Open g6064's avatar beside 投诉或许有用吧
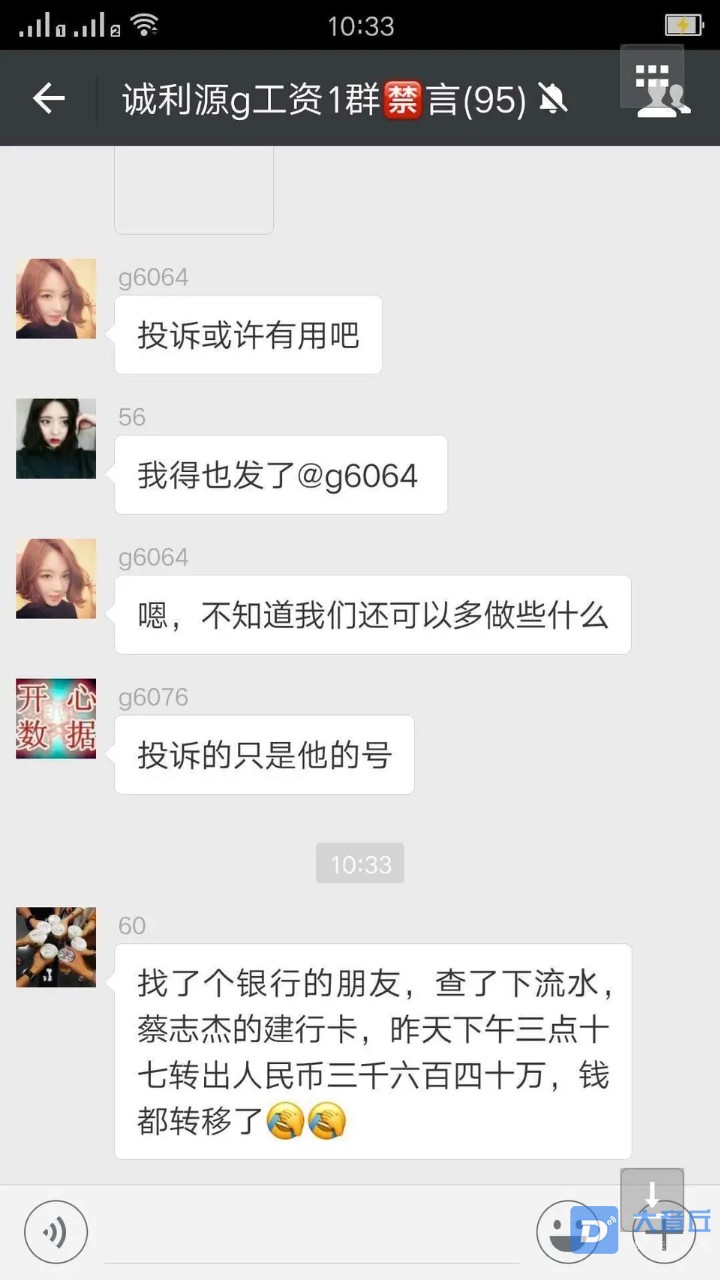 (56, 298)
